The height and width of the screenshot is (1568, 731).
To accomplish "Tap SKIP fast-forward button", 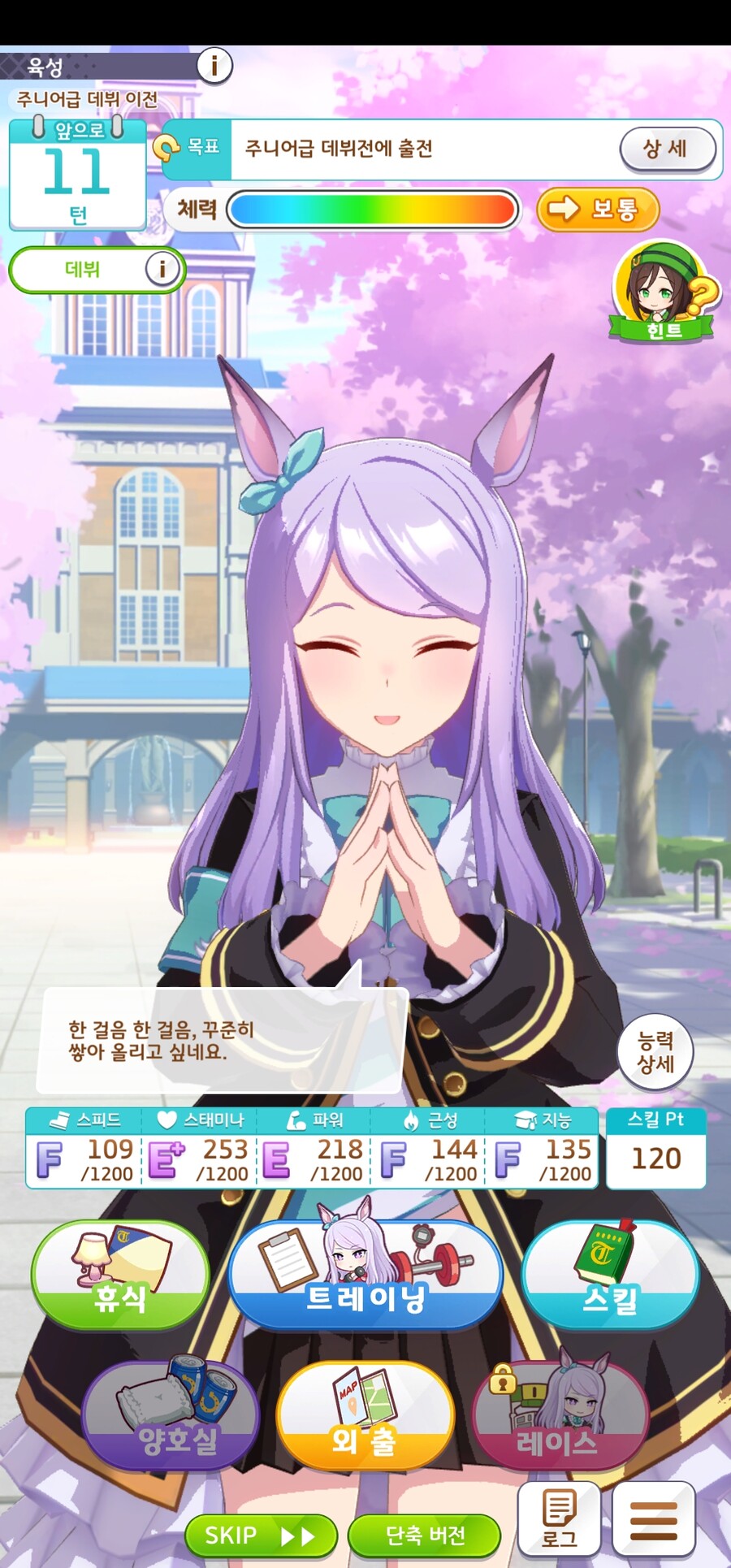I will [261, 1536].
